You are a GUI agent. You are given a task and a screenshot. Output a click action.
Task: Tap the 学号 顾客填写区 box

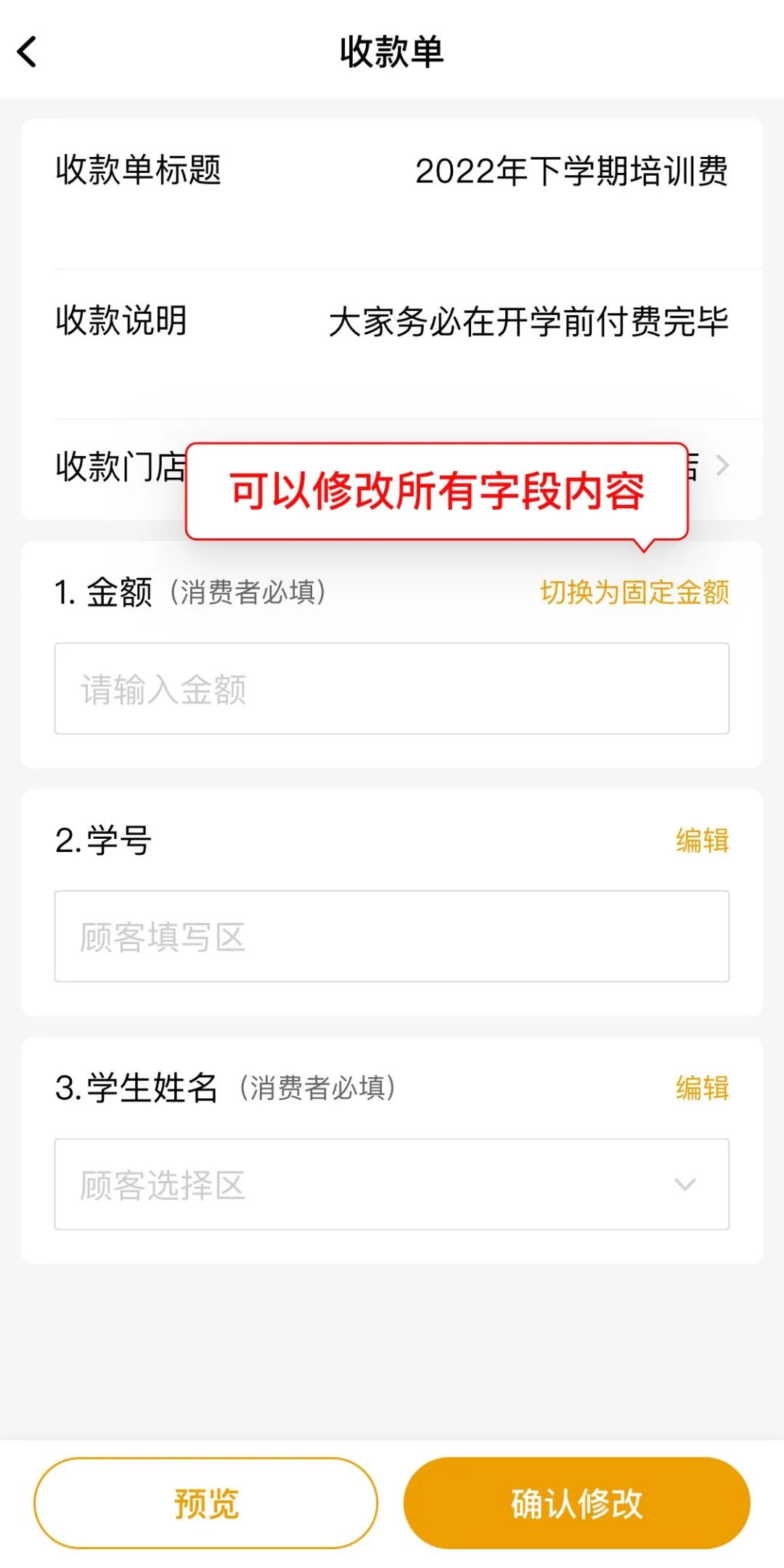coord(392,936)
